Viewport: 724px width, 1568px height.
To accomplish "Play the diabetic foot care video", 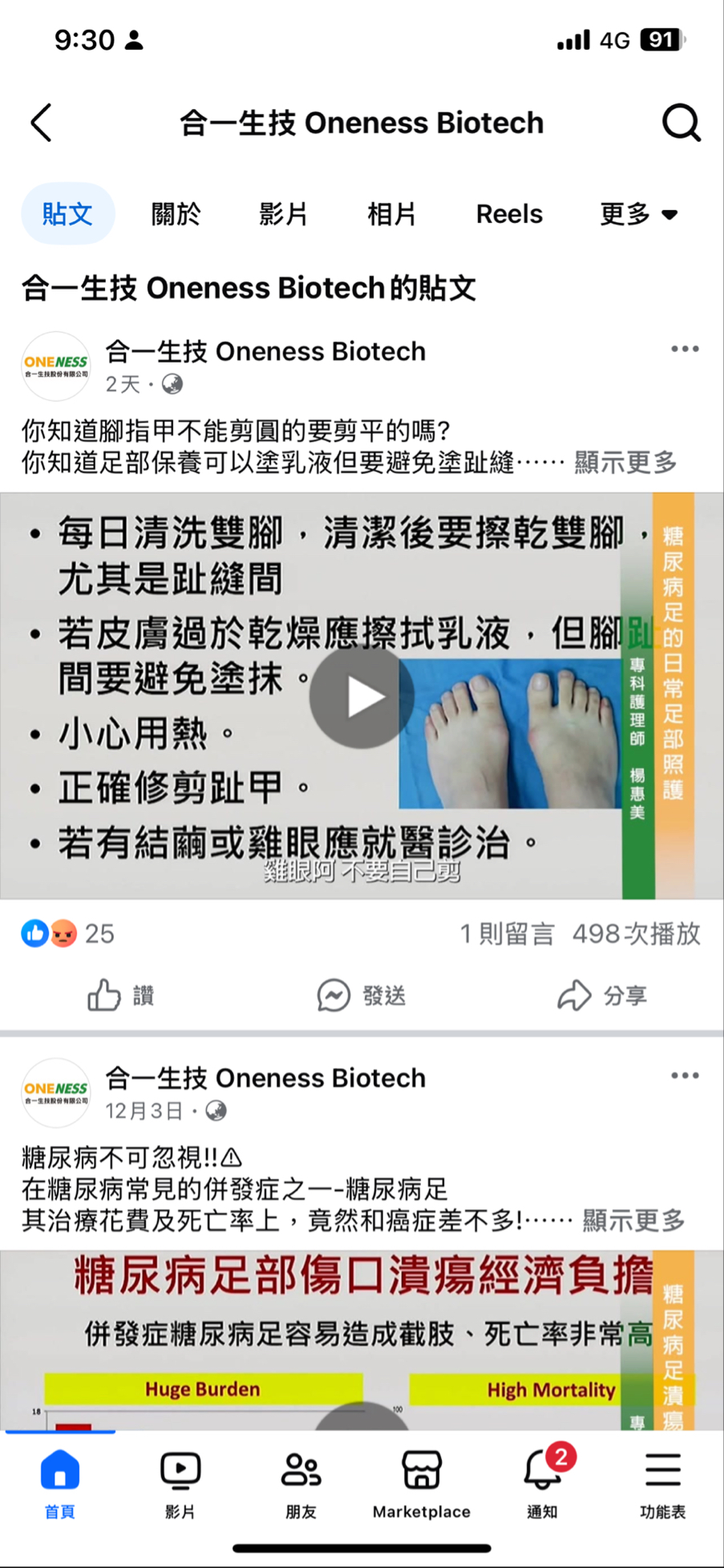I will [362, 696].
